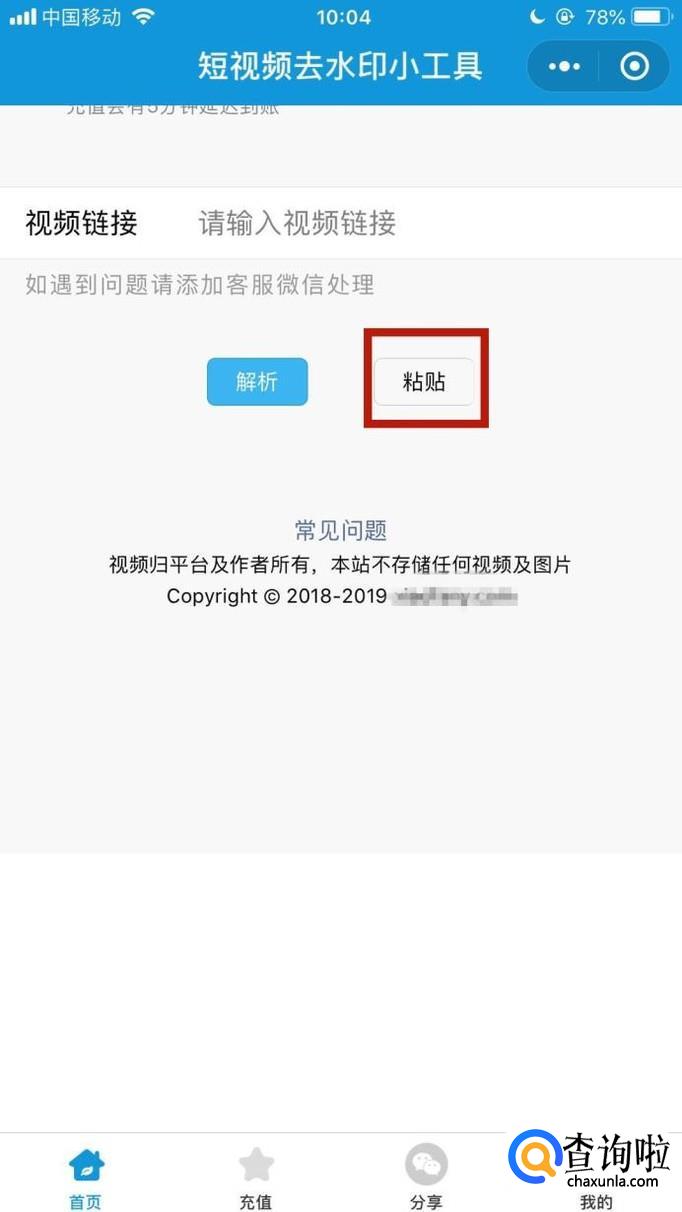The image size is (682, 1212).
Task: Tap the video link input field
Action: click(420, 223)
